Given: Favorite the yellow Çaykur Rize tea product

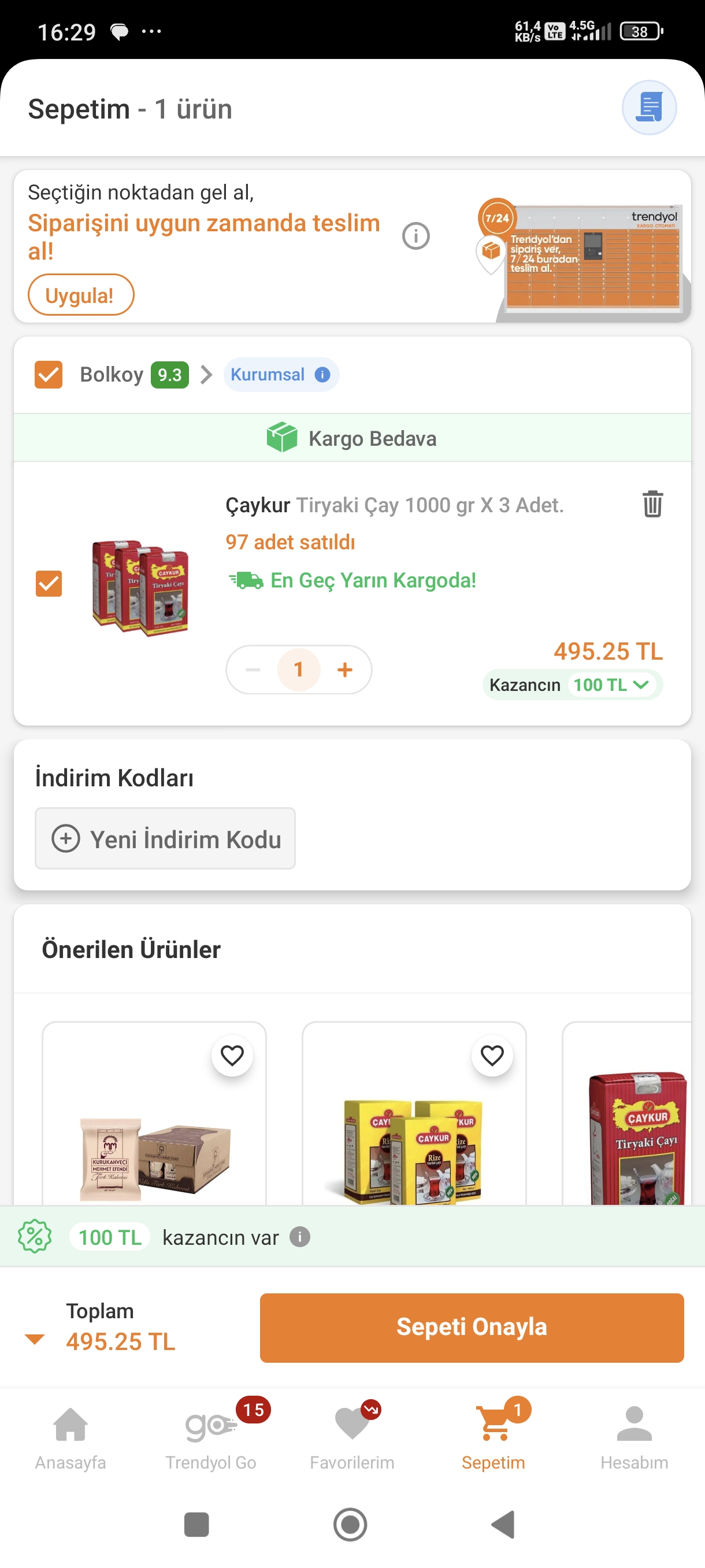Looking at the screenshot, I should point(492,1055).
